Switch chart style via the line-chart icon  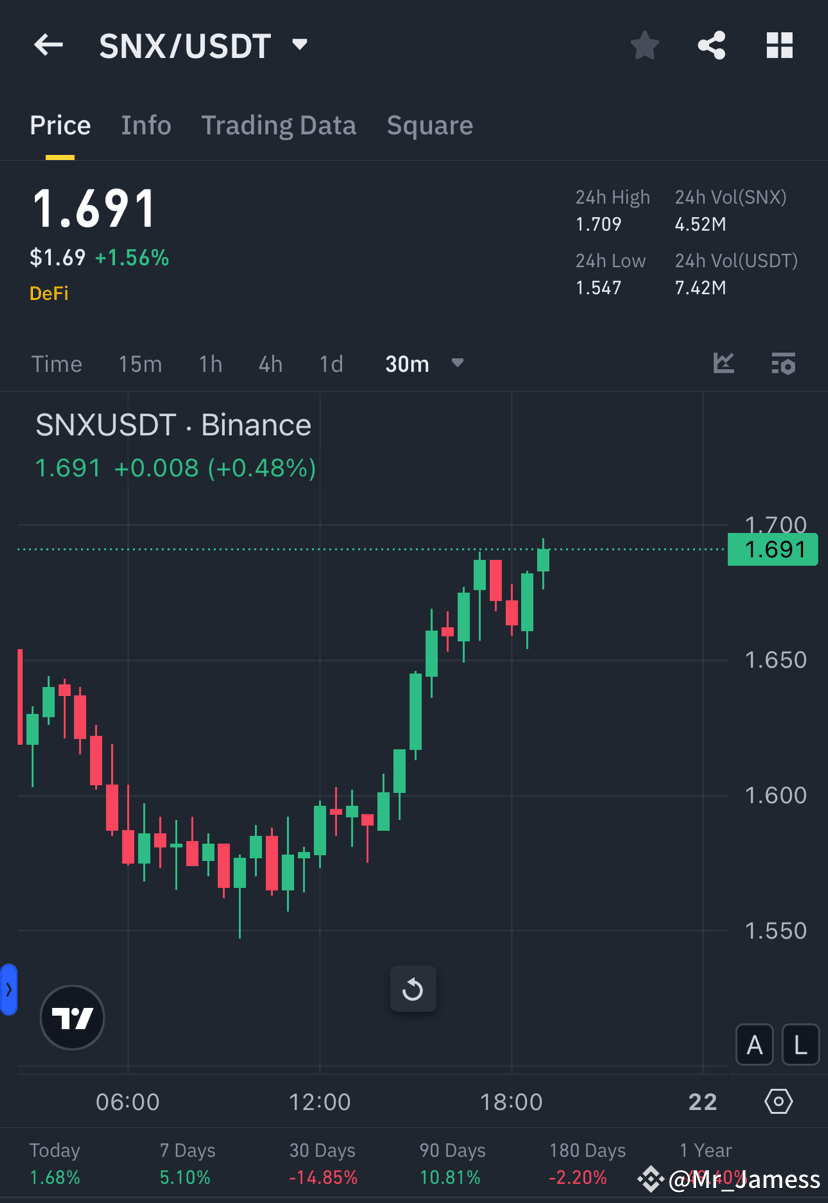coord(723,363)
